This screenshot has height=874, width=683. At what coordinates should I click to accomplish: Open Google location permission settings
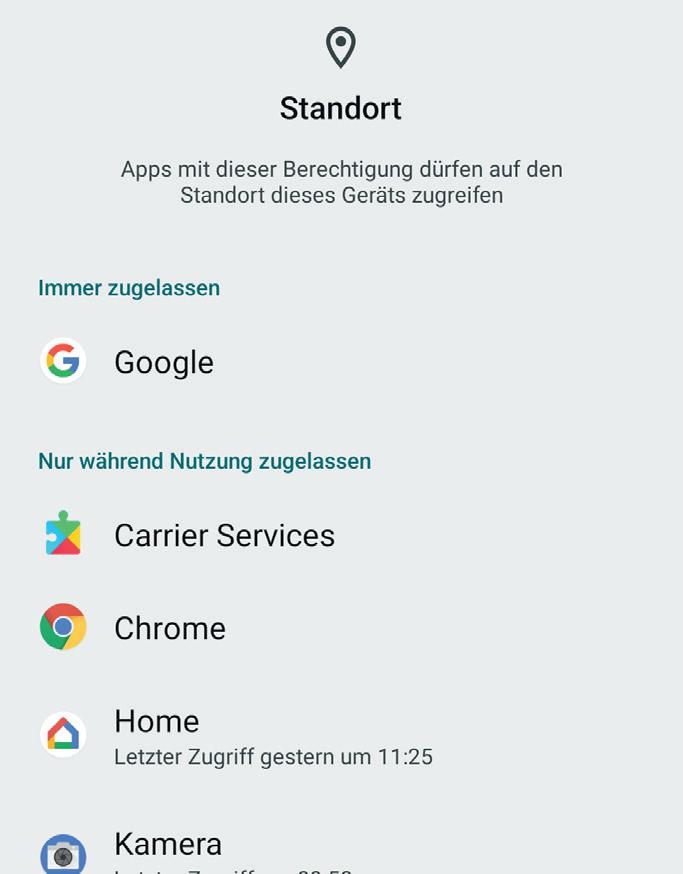pos(341,361)
